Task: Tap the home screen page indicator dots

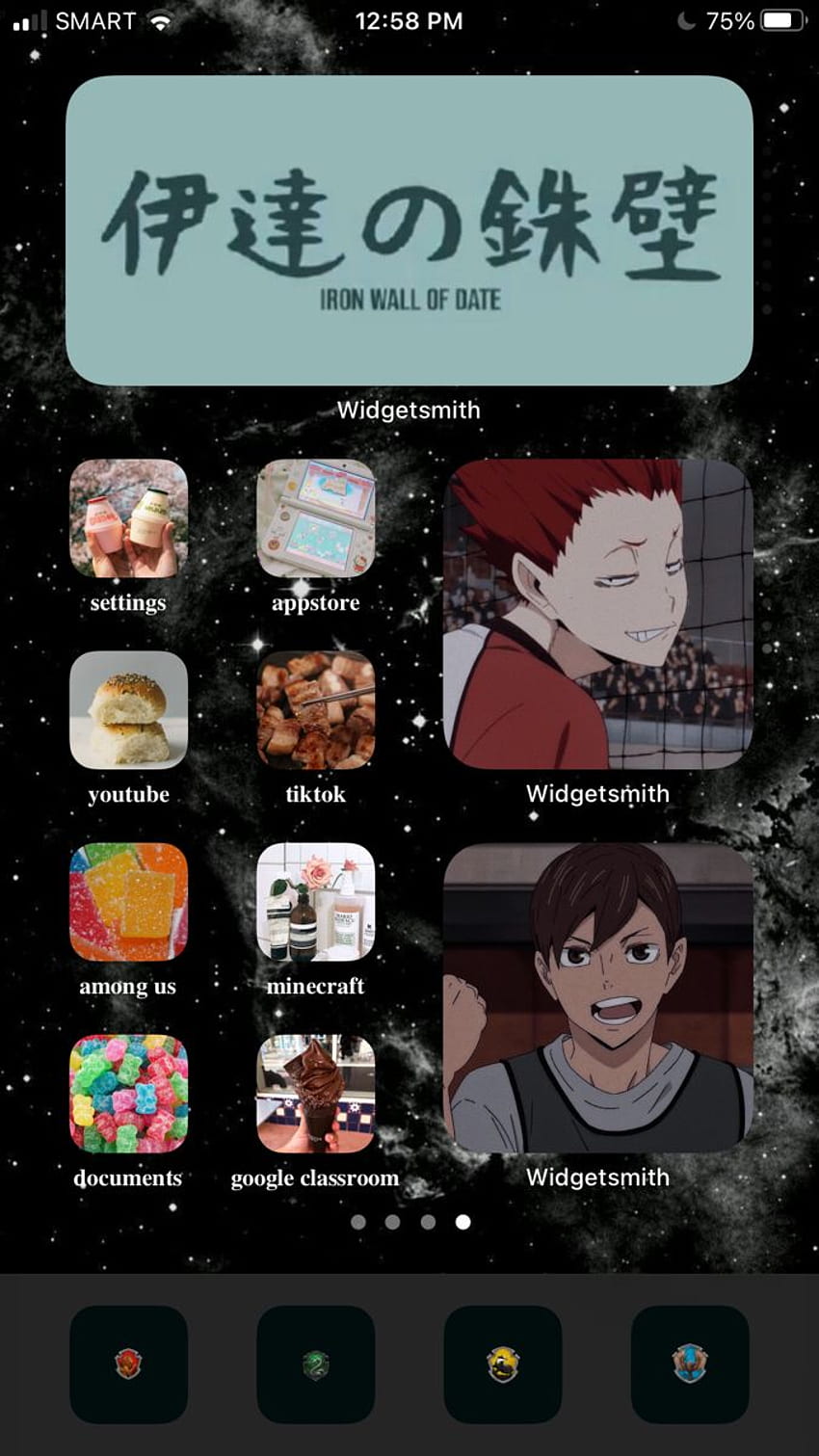Action: point(410,1222)
